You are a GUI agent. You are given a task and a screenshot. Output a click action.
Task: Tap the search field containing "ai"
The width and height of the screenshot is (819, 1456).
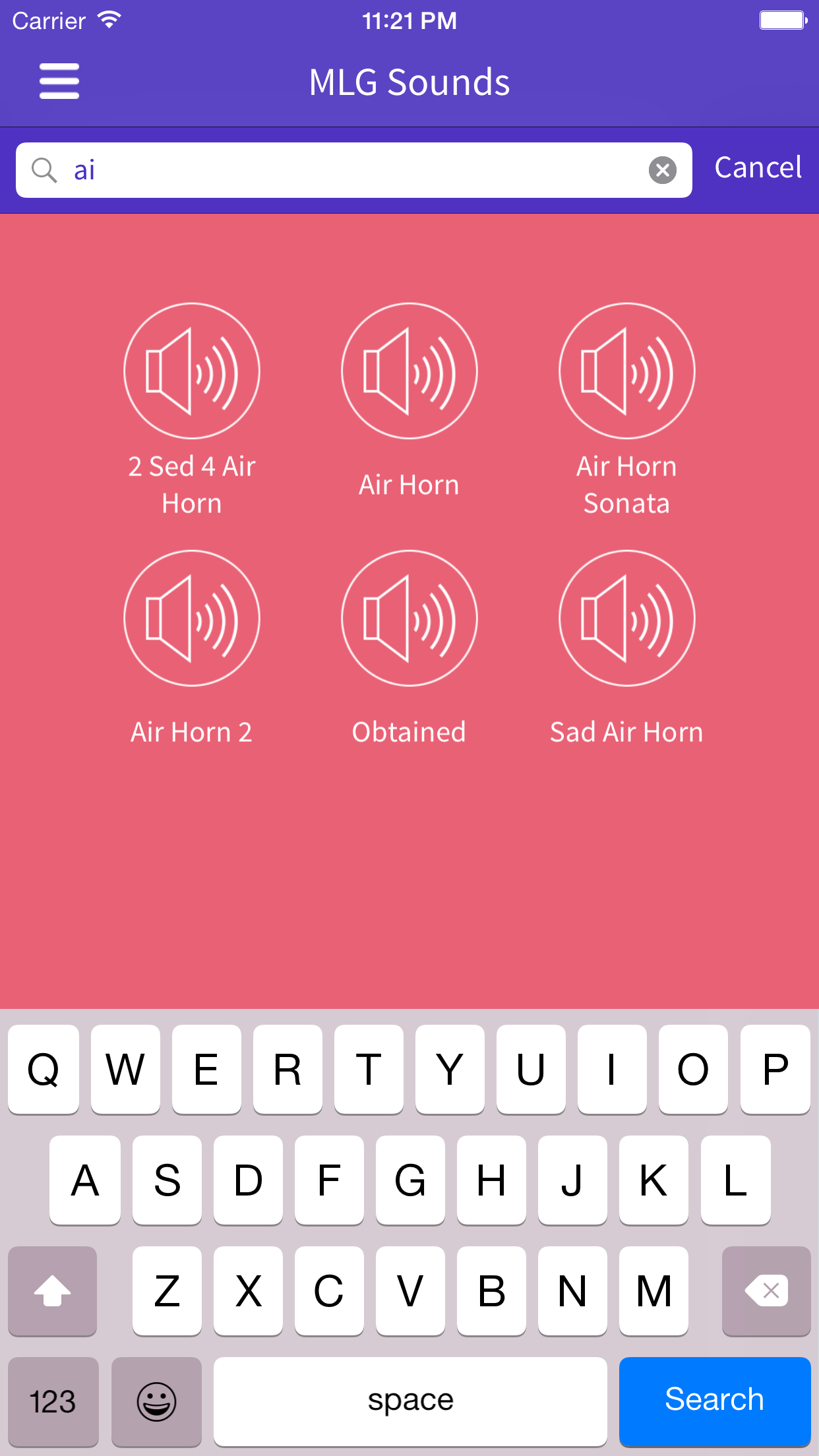pyautogui.click(x=354, y=170)
